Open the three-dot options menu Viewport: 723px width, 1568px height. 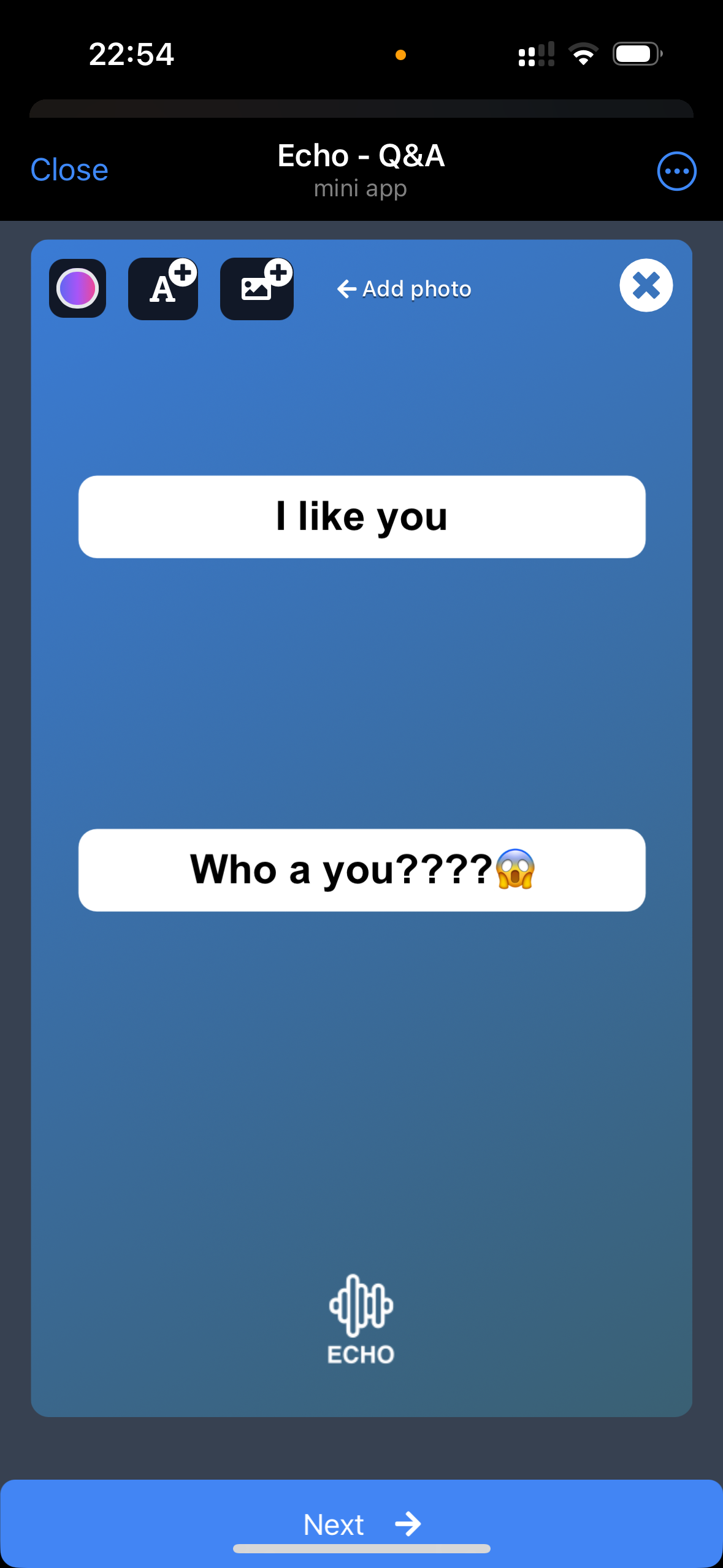[x=676, y=171]
